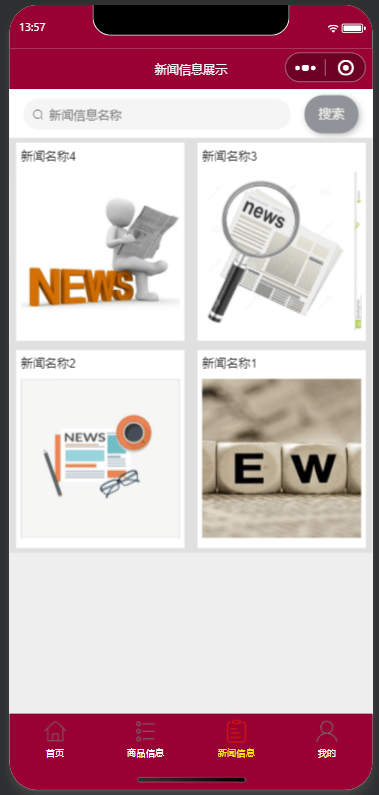
Task: Open the 新闻名称1 news card
Action: [x=282, y=449]
